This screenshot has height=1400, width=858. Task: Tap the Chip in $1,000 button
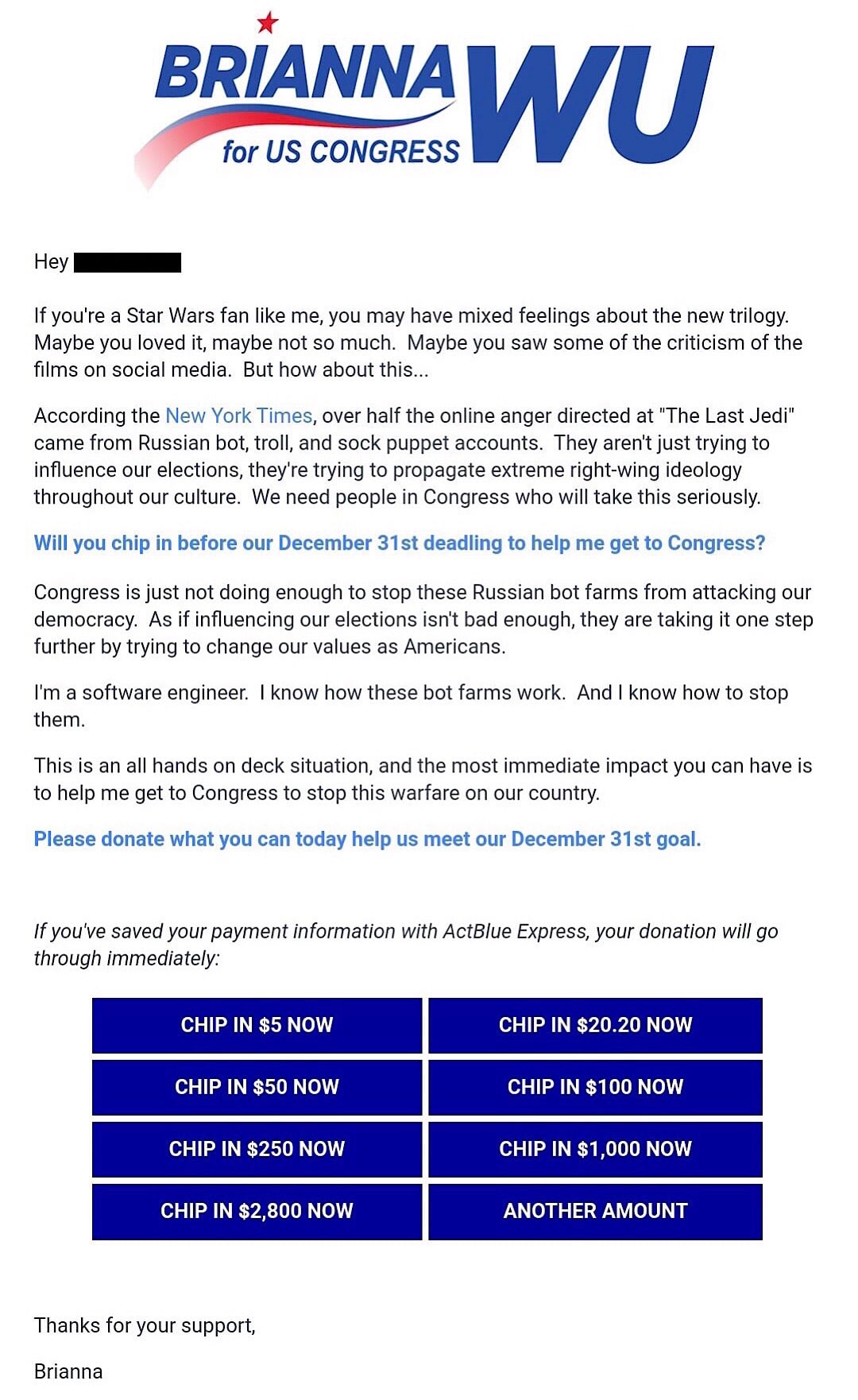point(595,1149)
